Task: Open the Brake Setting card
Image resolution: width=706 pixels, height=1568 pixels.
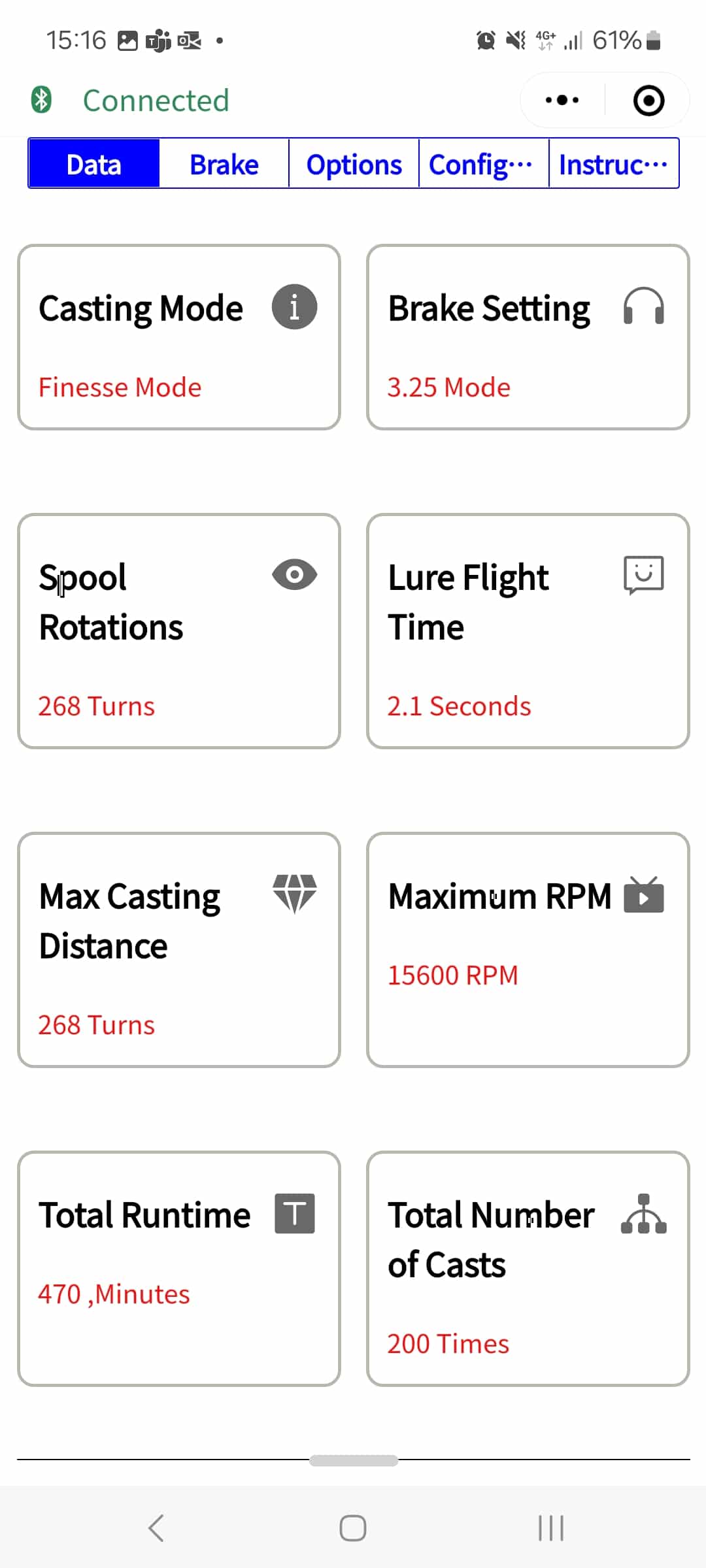Action: click(x=528, y=337)
